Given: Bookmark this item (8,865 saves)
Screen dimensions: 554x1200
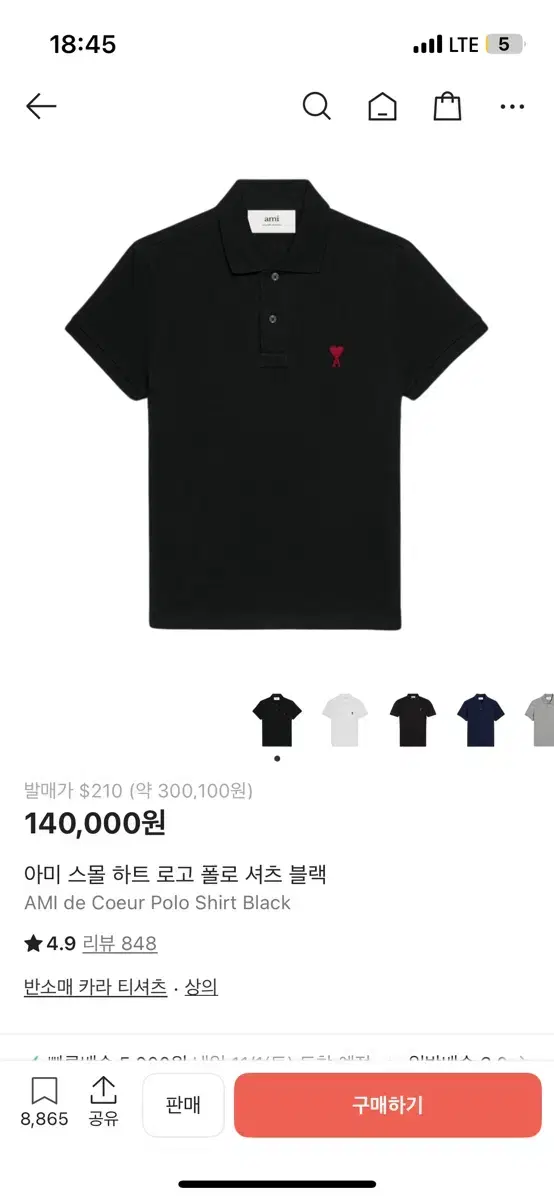Looking at the screenshot, I should 44,1104.
